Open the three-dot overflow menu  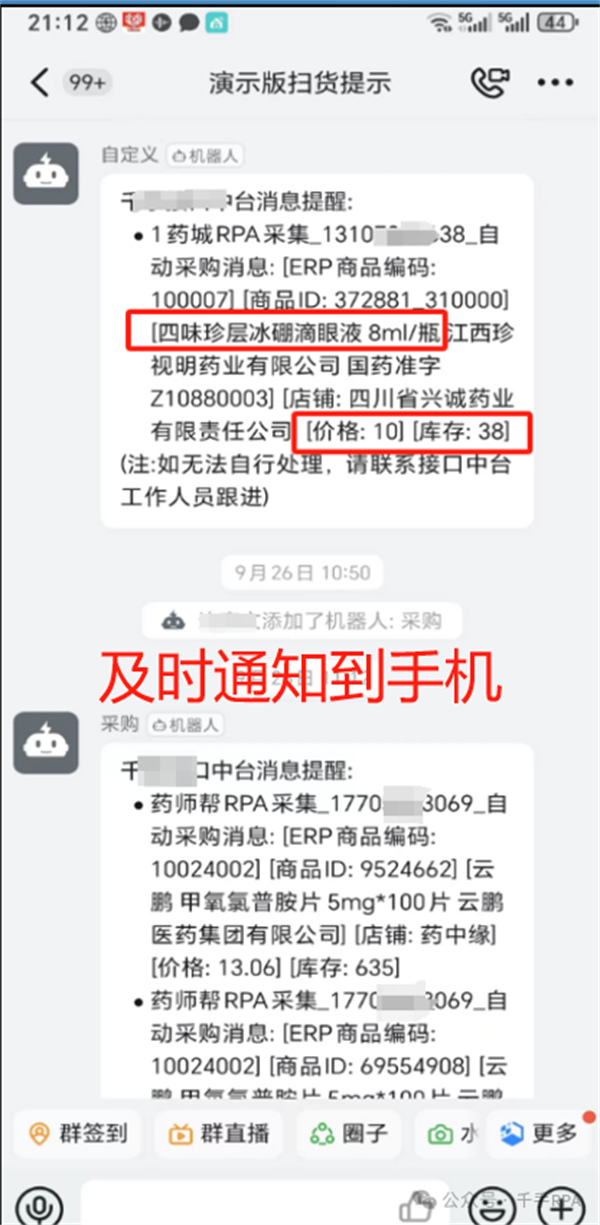tap(554, 82)
